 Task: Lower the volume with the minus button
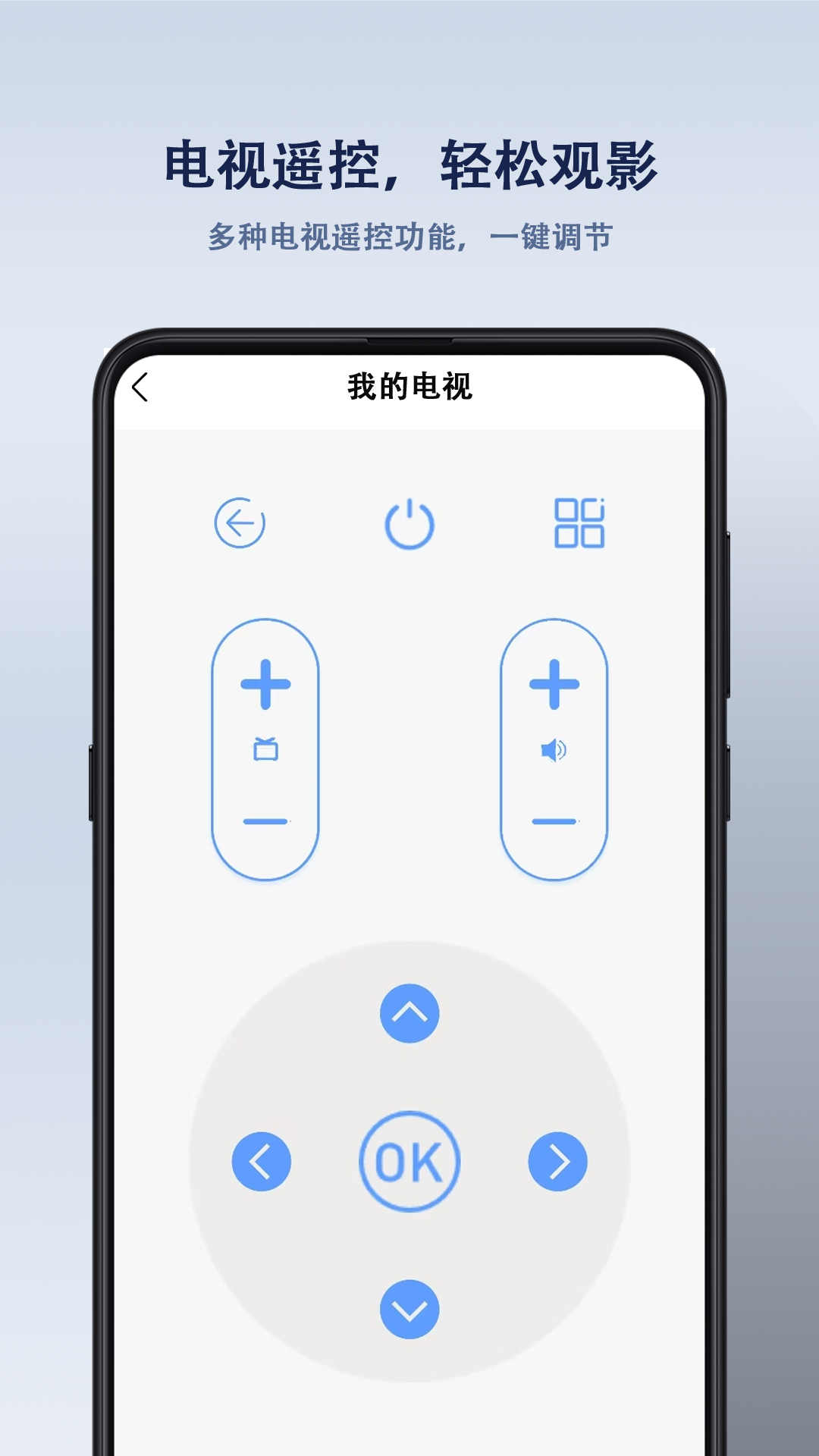point(553,821)
